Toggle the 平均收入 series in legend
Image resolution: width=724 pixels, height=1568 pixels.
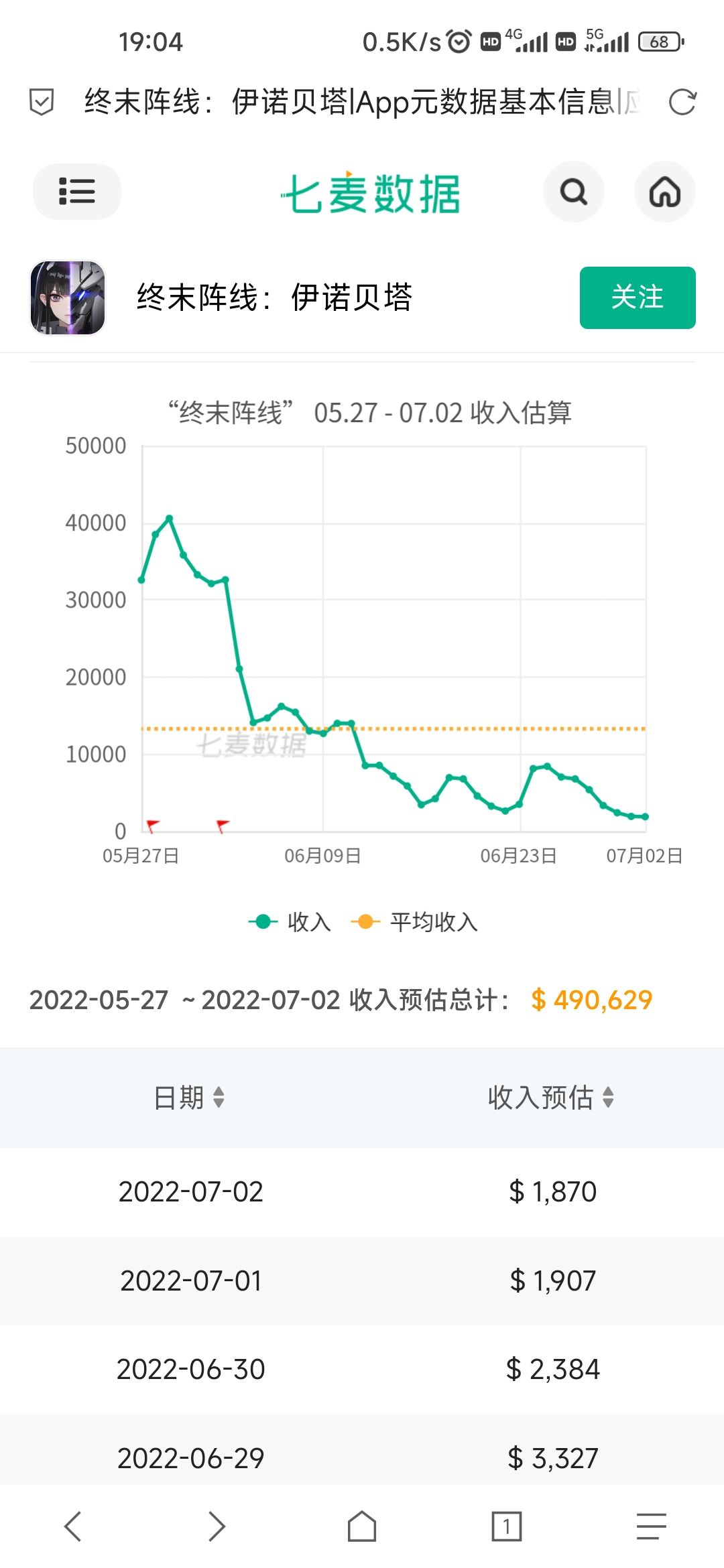point(414,922)
